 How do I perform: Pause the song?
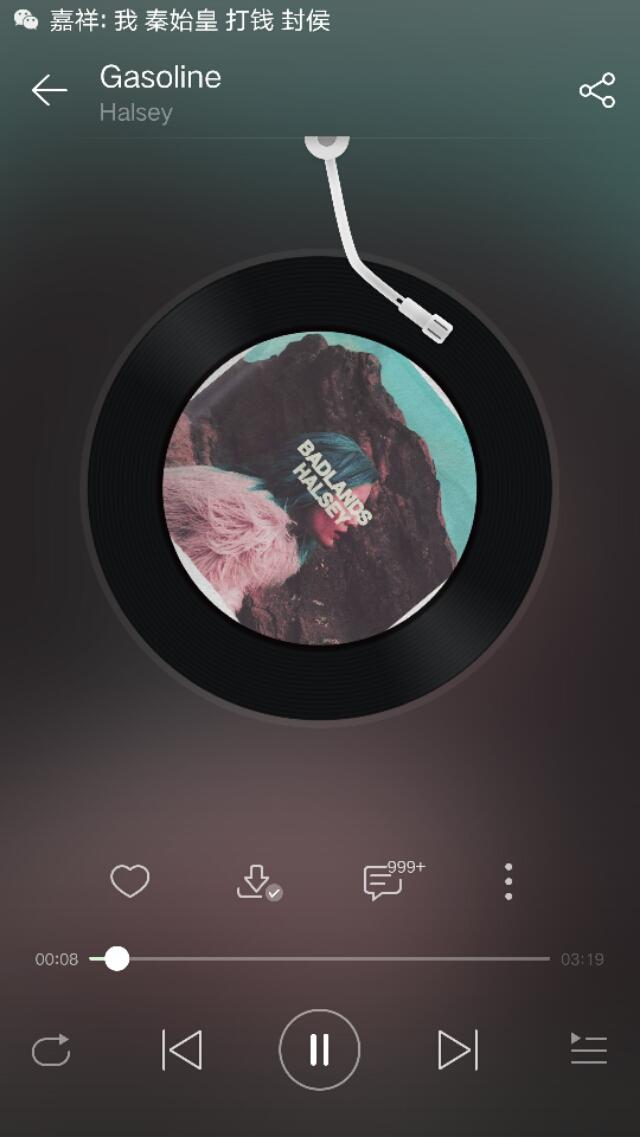pyautogui.click(x=319, y=1050)
